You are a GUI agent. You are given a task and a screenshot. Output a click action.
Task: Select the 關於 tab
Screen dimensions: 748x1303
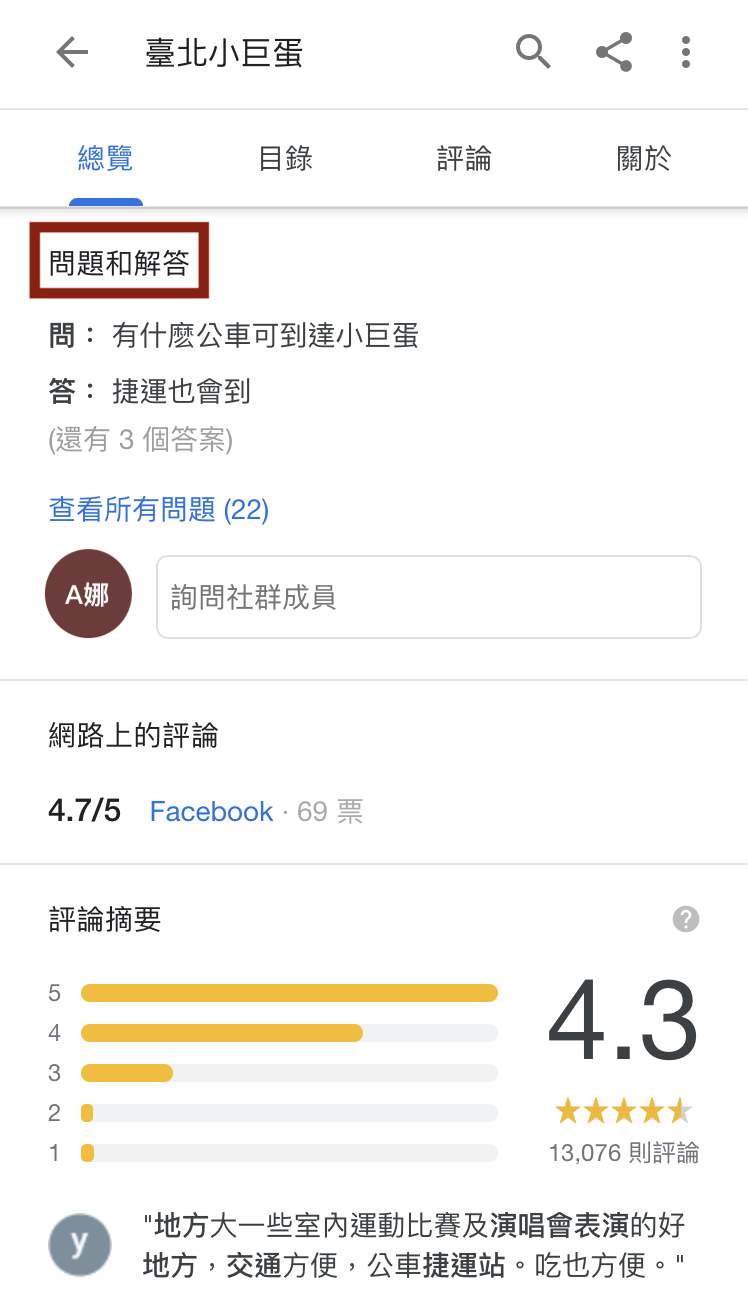point(643,158)
